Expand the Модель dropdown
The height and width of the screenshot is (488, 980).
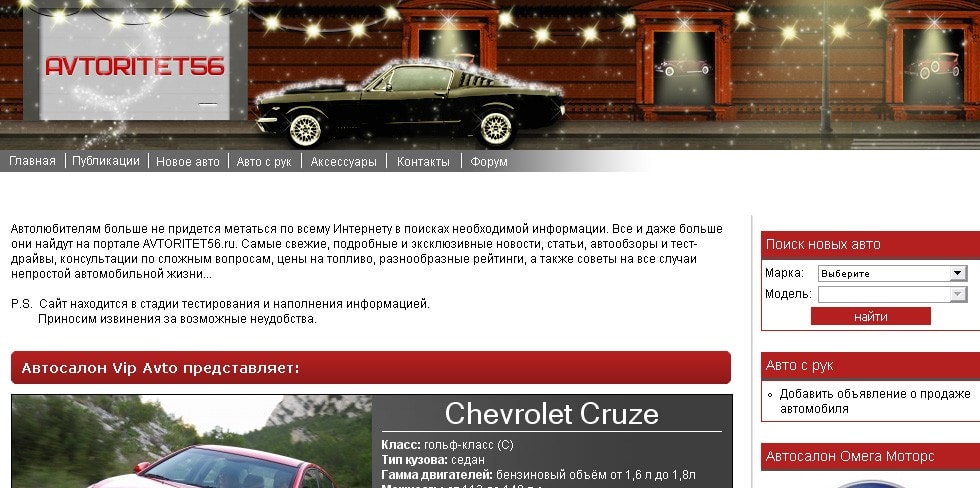[891, 294]
